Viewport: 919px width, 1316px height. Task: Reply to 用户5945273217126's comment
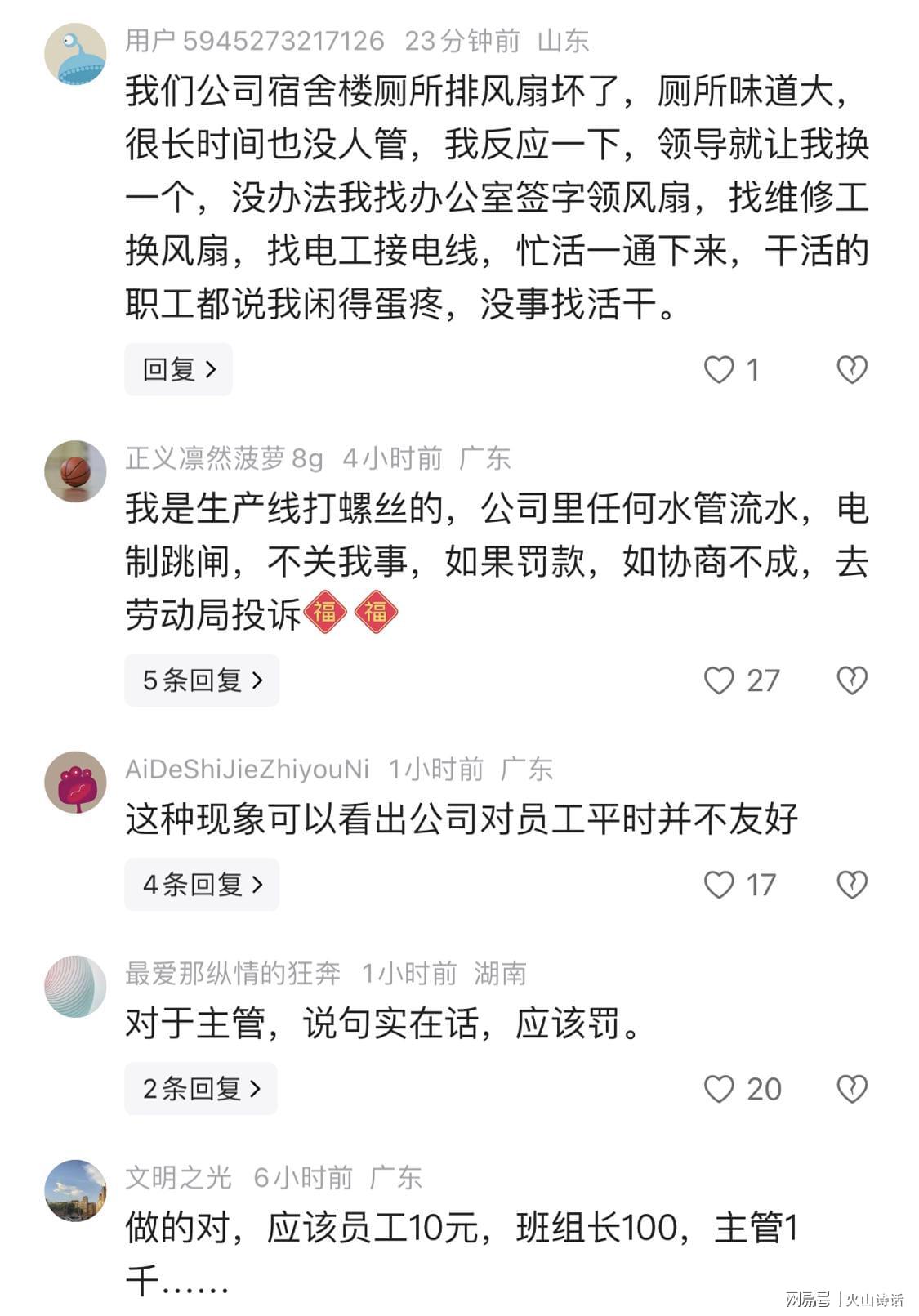(178, 370)
